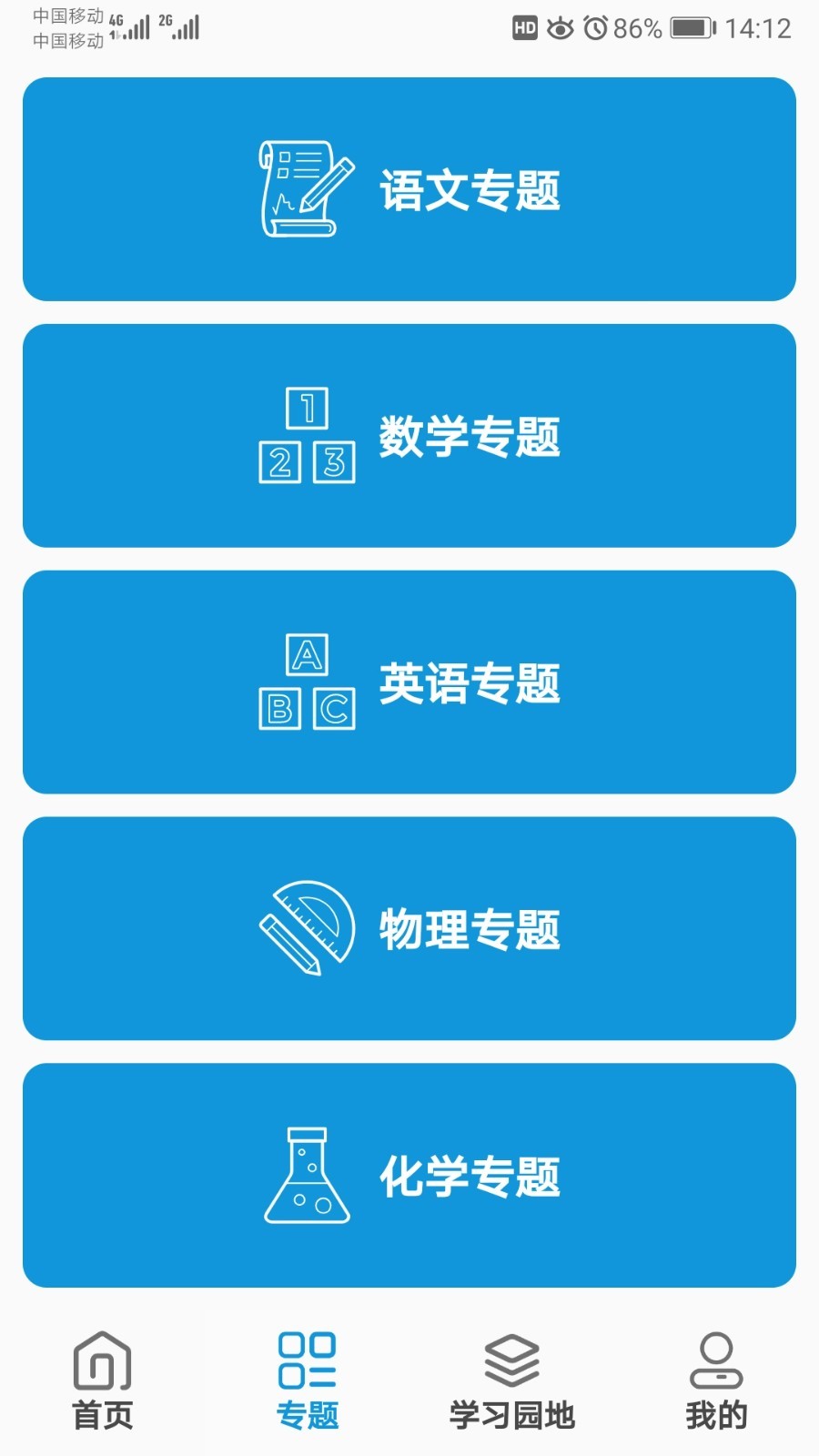
Task: Open the 数学专题 card
Action: pos(409,436)
